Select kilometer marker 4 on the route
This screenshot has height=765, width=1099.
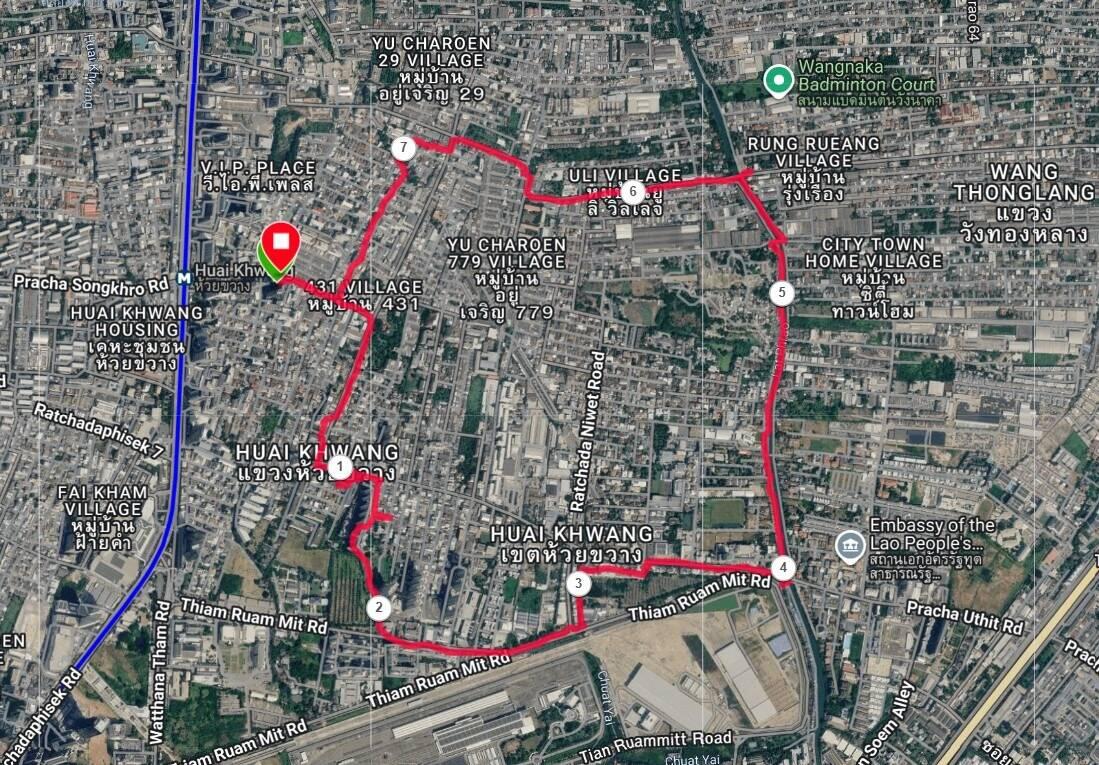(x=783, y=568)
